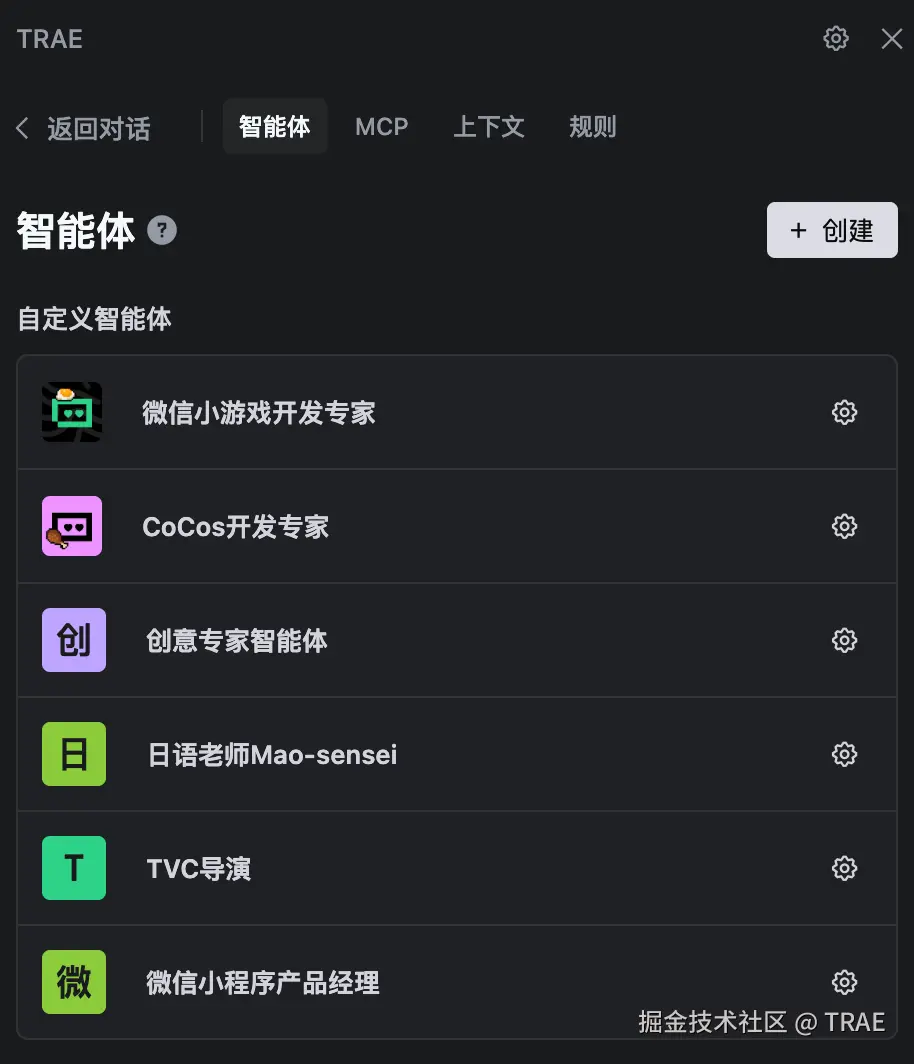Open the 创意专家智能体 agent
The width and height of the screenshot is (914, 1064).
coord(237,641)
